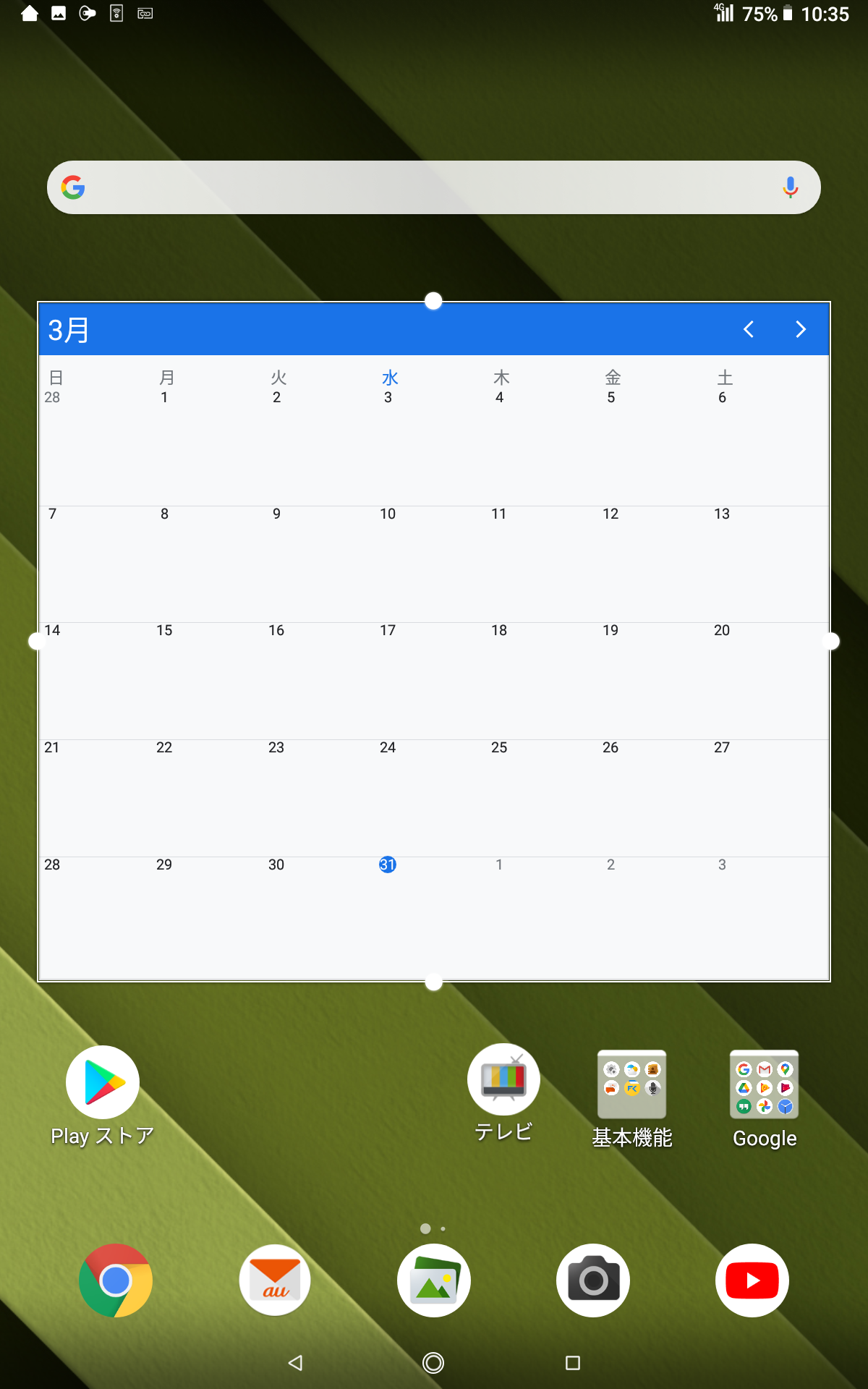
Task: Open recent apps with the square button
Action: tap(572, 1363)
